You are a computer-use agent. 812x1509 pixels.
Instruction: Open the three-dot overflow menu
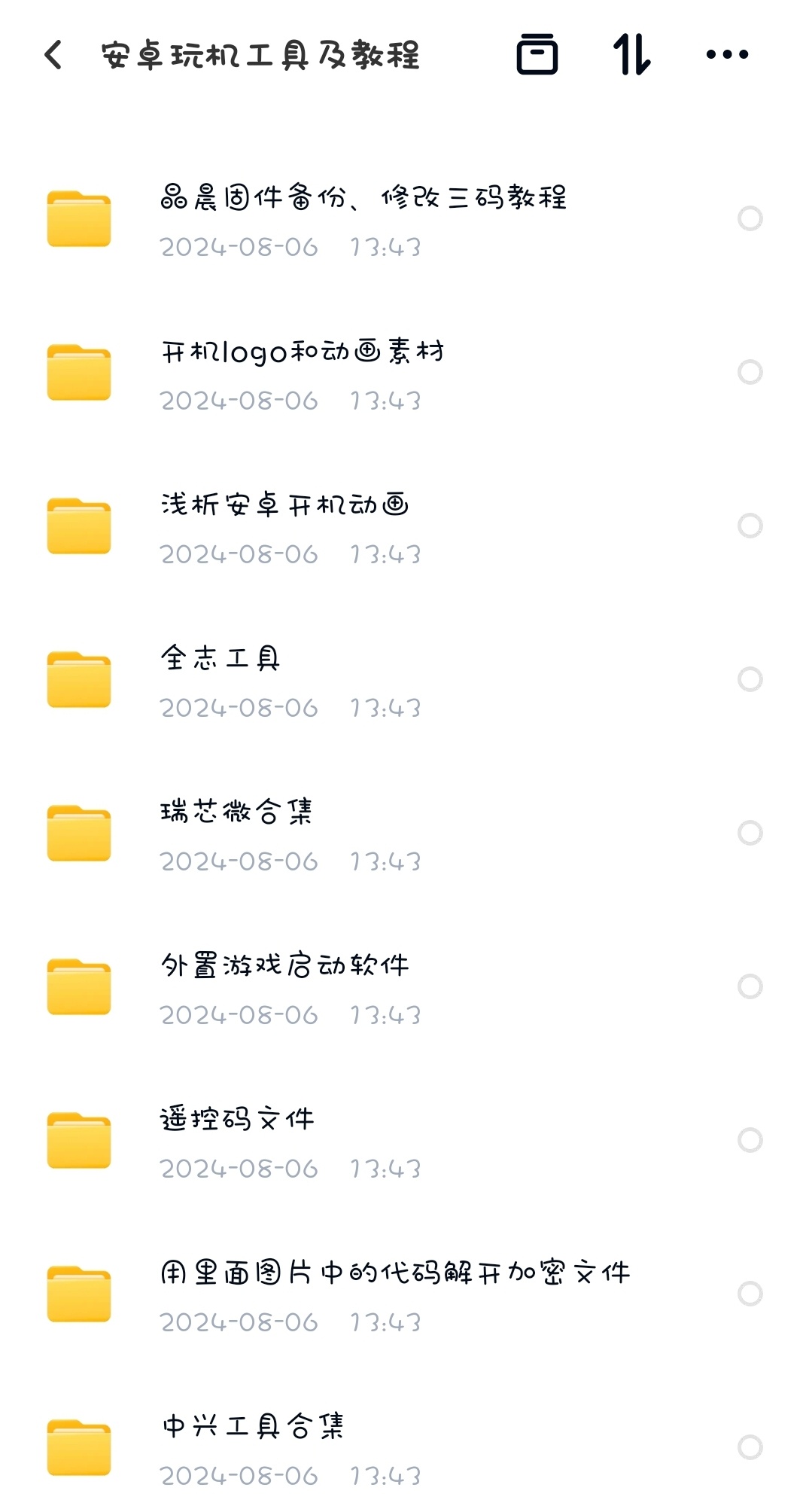(x=727, y=55)
